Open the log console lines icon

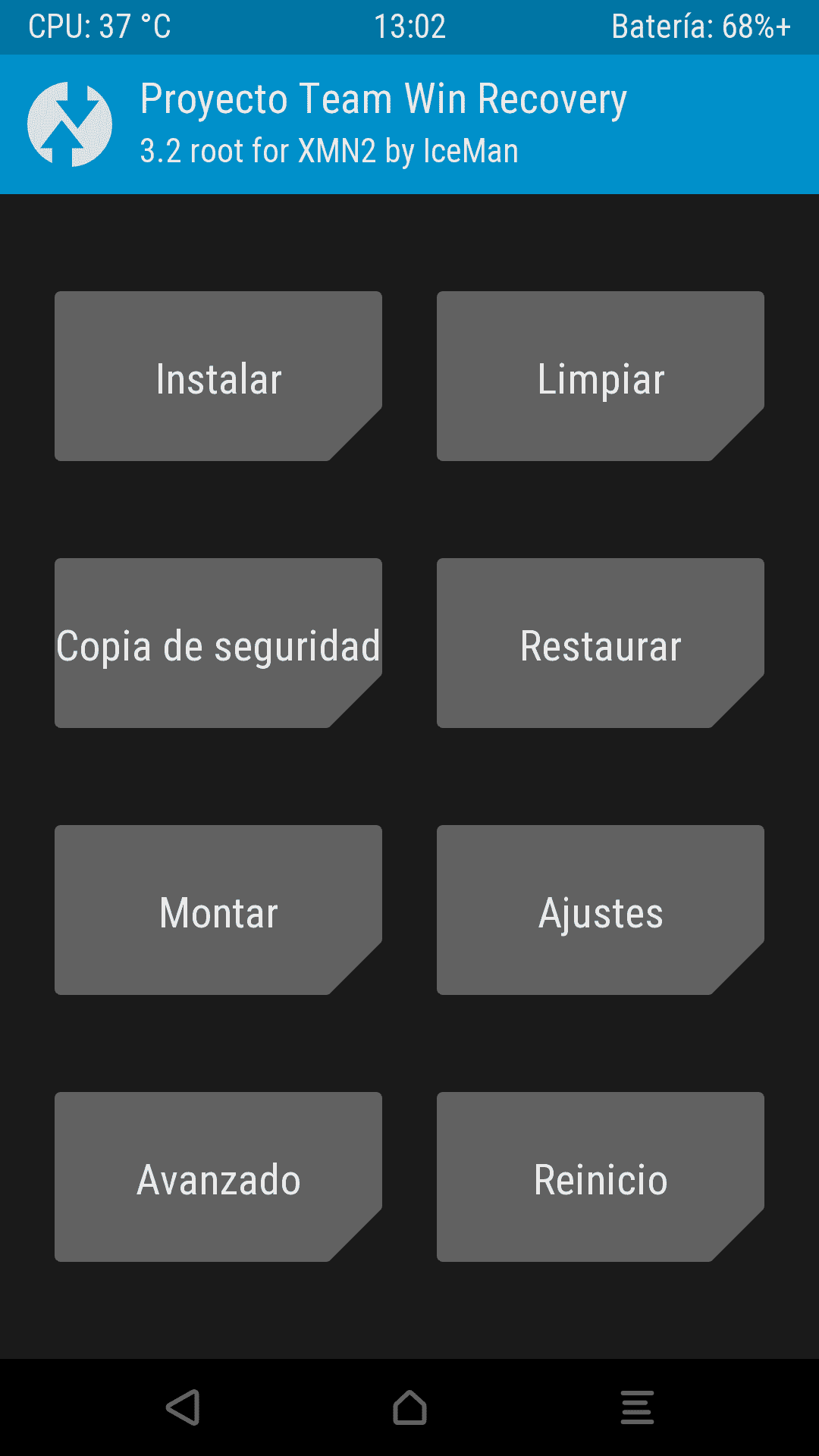(637, 1407)
